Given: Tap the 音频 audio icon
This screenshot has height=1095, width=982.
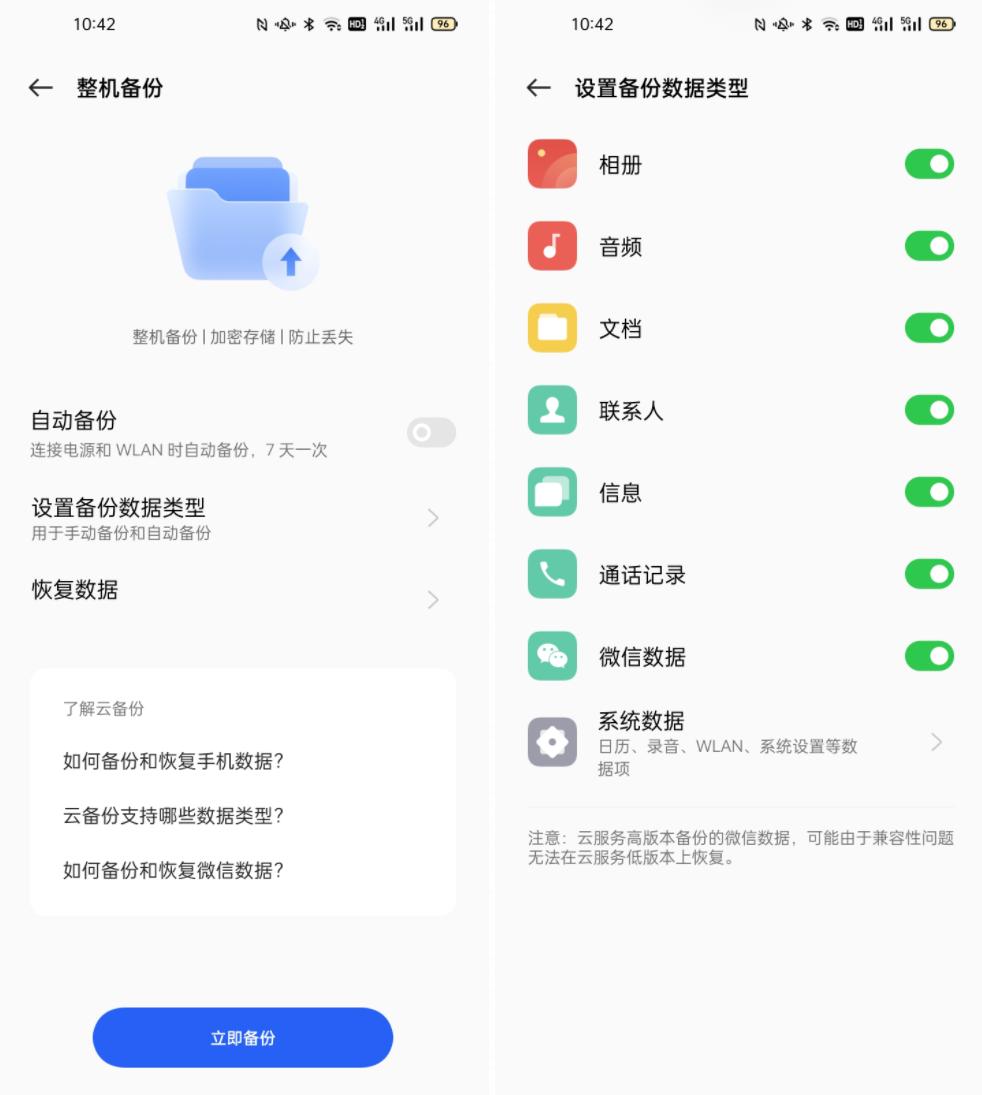Looking at the screenshot, I should [x=552, y=246].
